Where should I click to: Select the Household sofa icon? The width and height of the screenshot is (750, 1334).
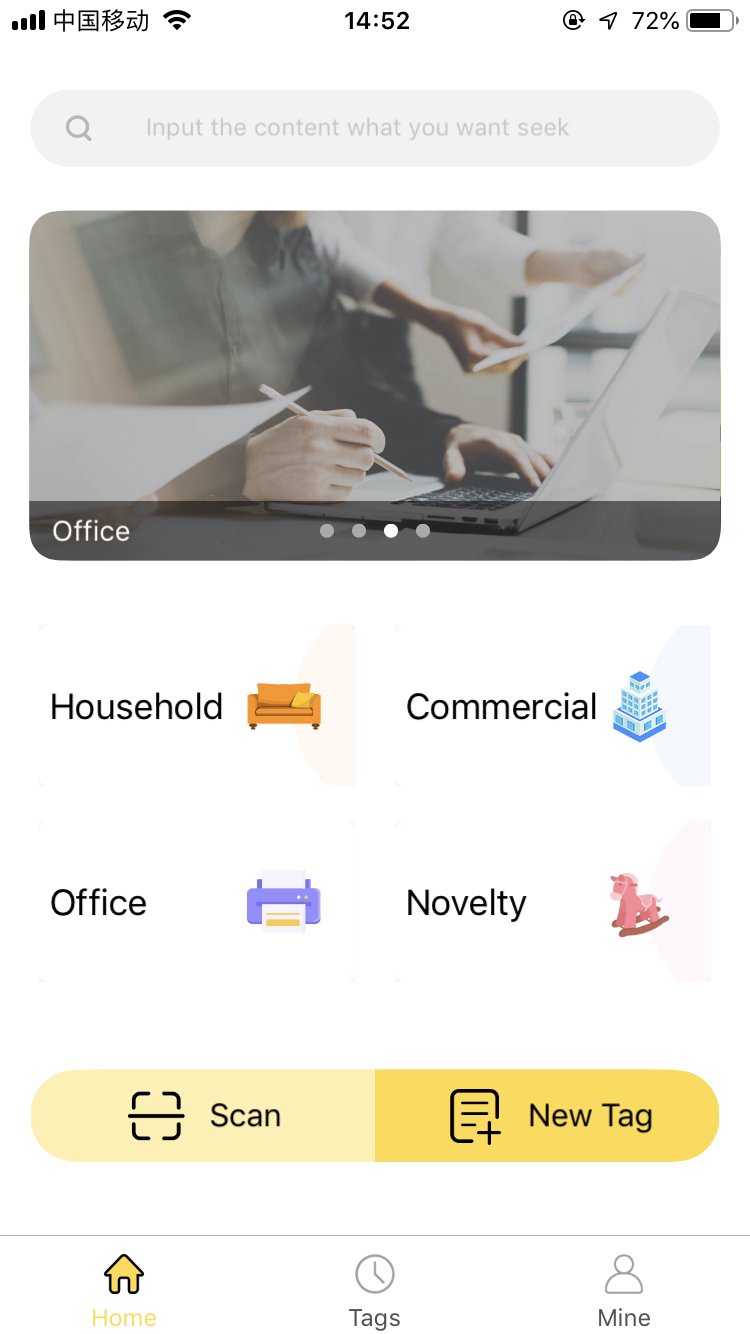[x=283, y=706]
